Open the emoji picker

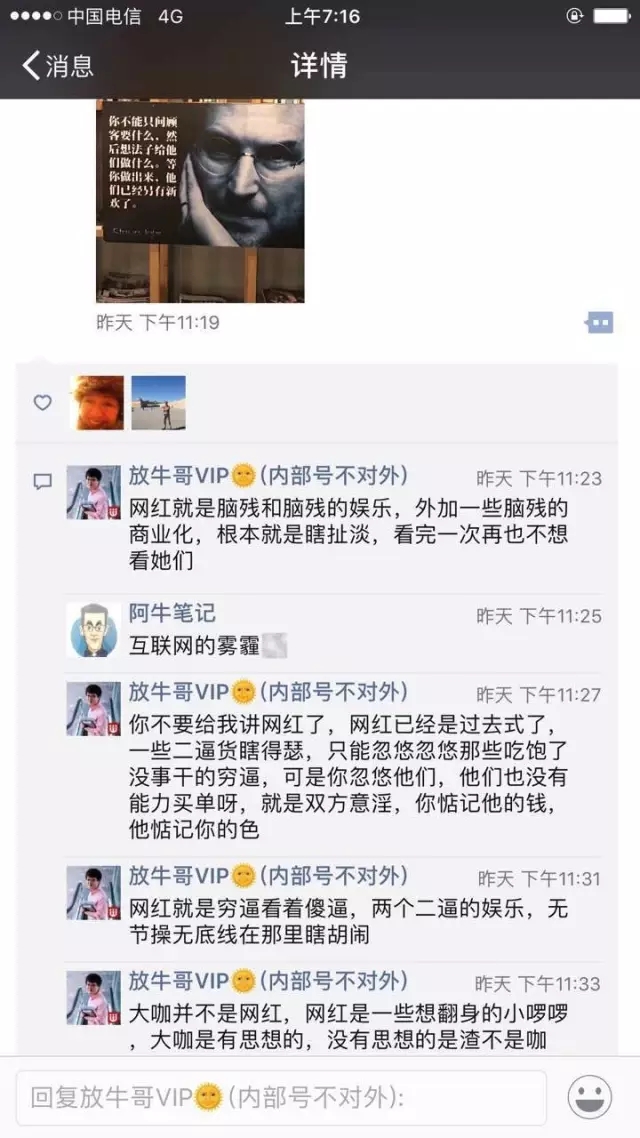pyautogui.click(x=590, y=1097)
